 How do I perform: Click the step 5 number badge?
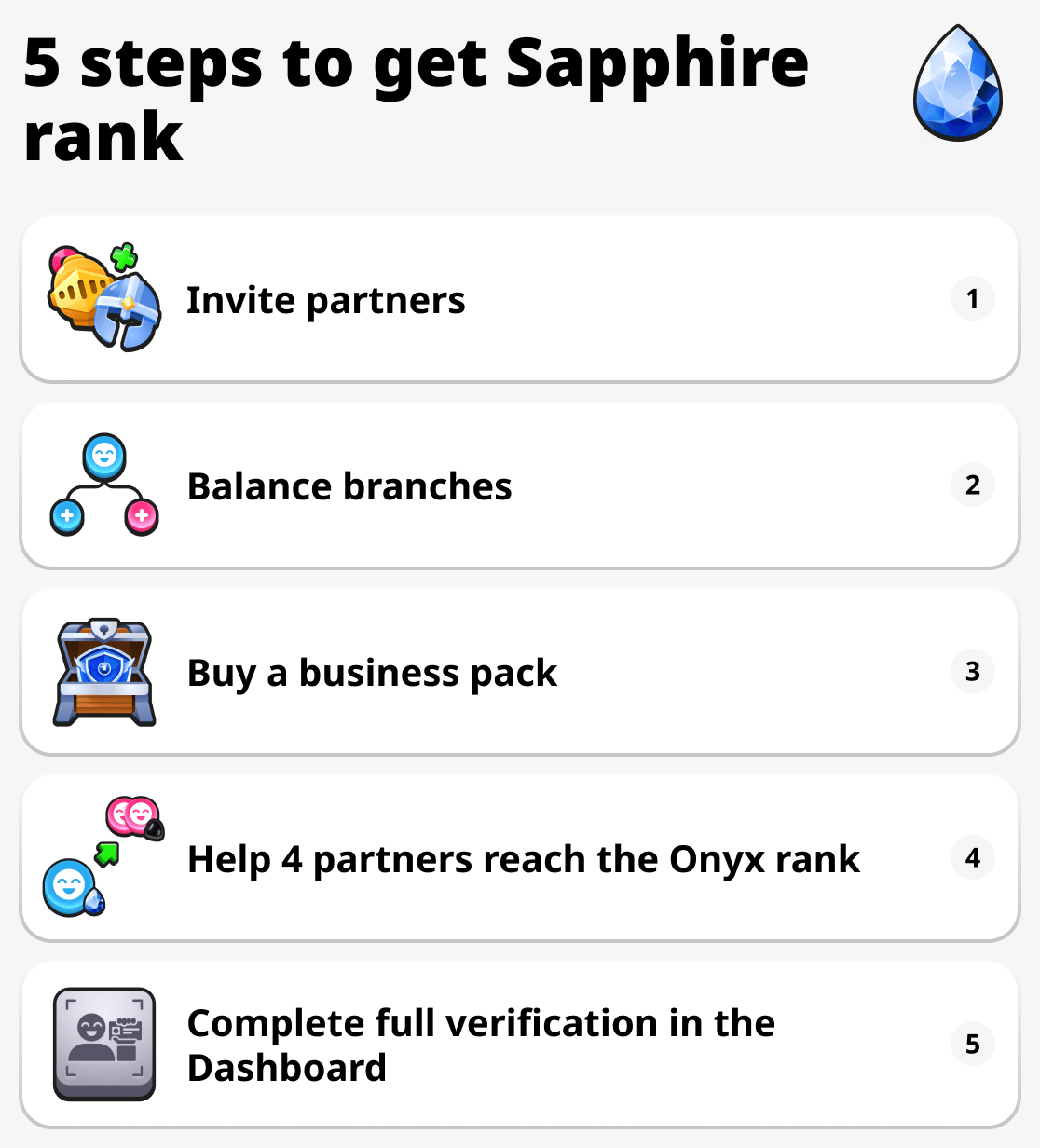973,1044
